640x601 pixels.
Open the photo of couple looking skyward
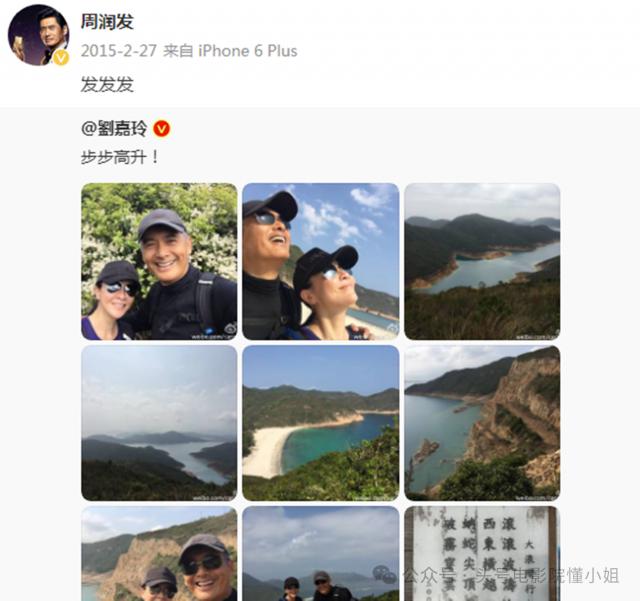coord(320,261)
